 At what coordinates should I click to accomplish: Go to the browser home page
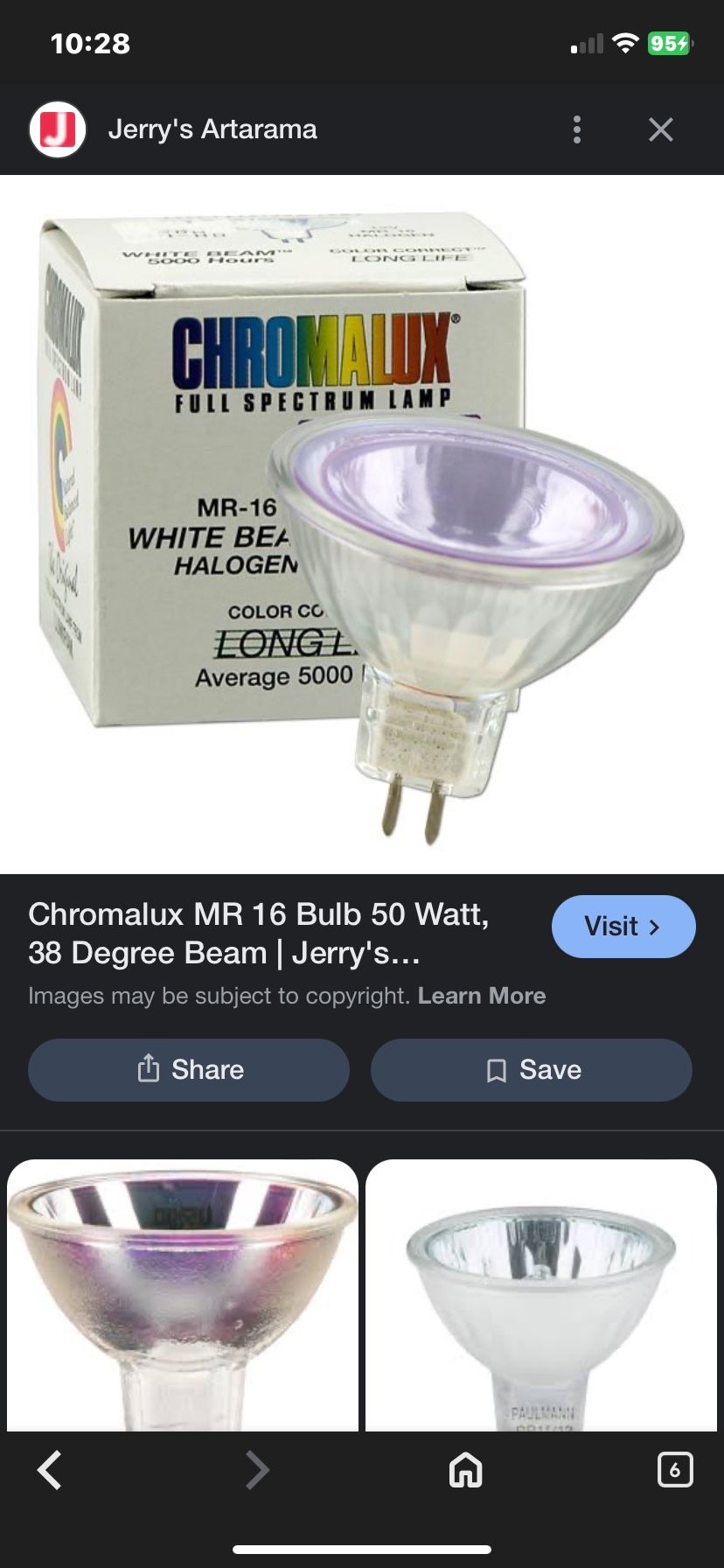coord(465,1470)
